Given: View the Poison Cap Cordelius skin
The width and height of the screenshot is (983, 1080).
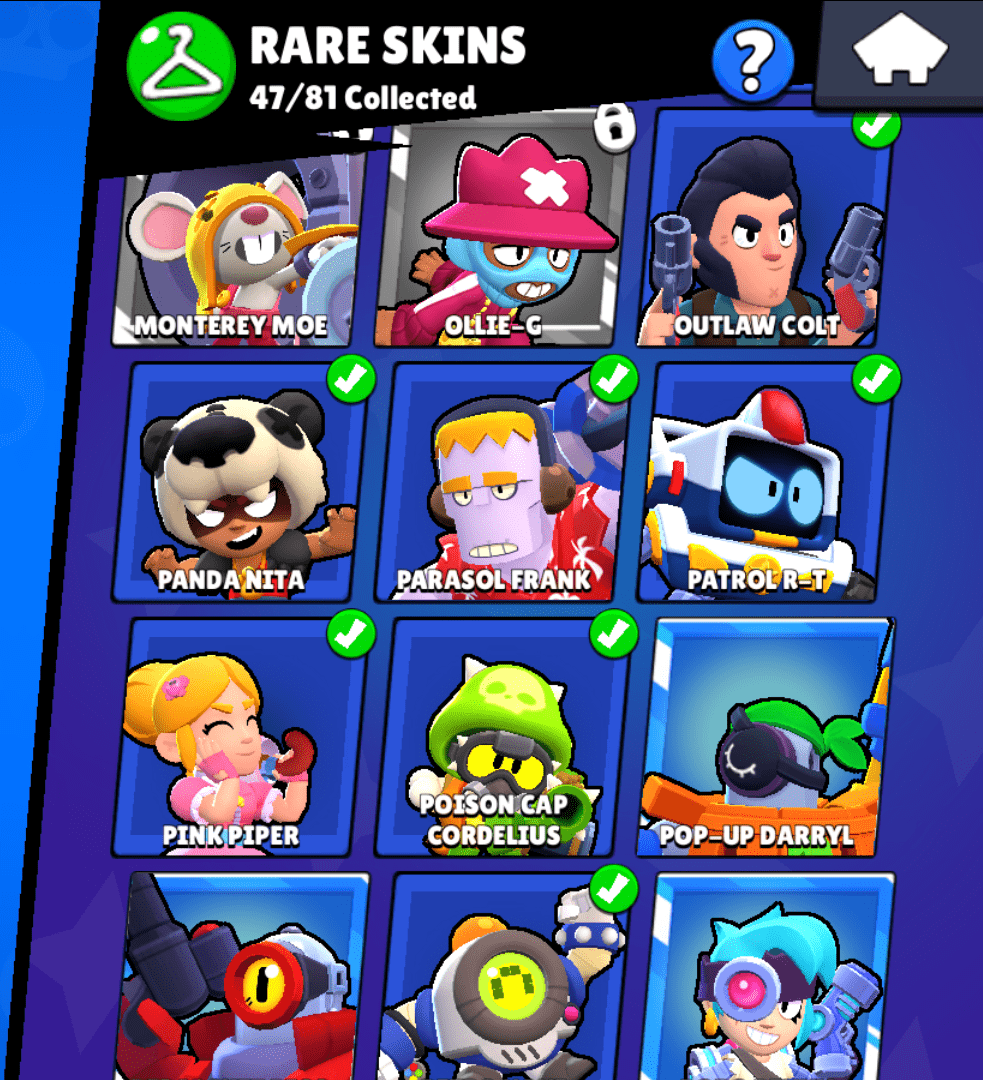Looking at the screenshot, I should 500,740.
